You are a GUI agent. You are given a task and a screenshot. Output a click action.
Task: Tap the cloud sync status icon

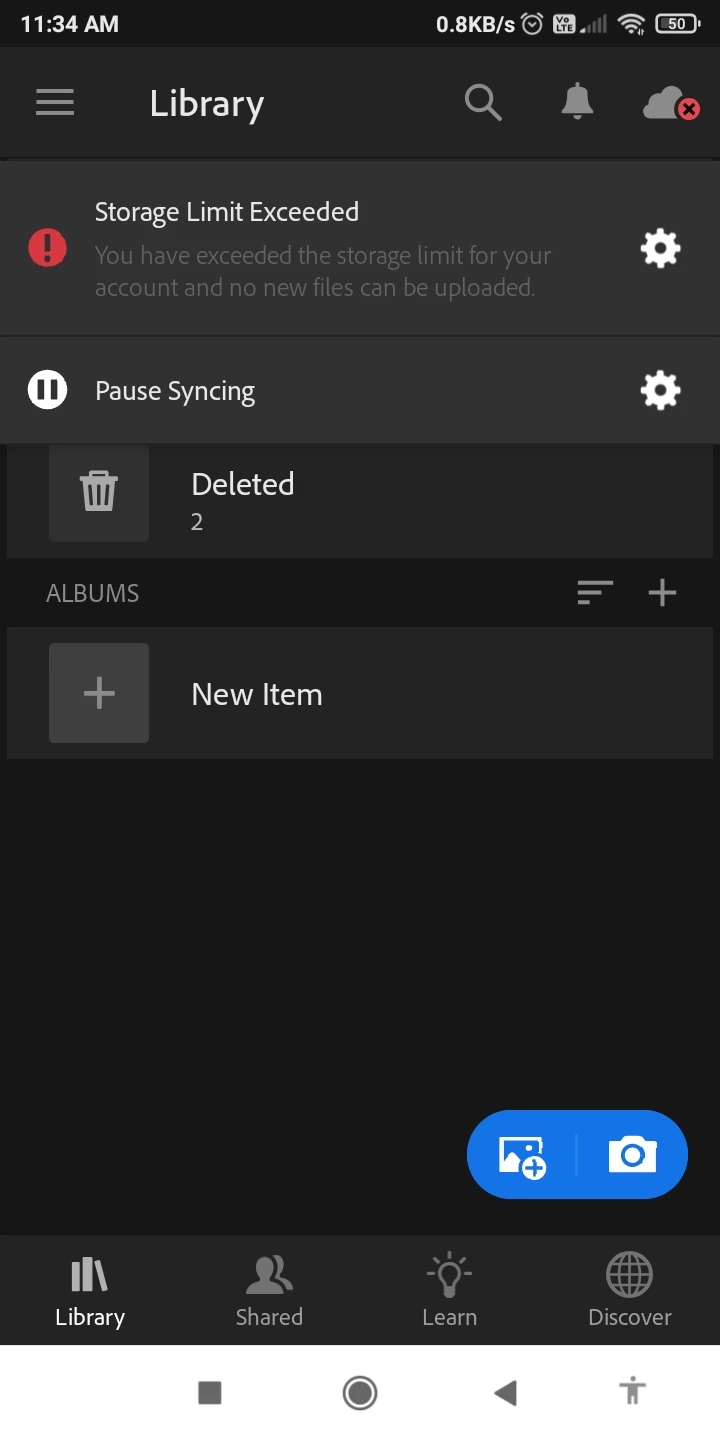click(x=670, y=103)
